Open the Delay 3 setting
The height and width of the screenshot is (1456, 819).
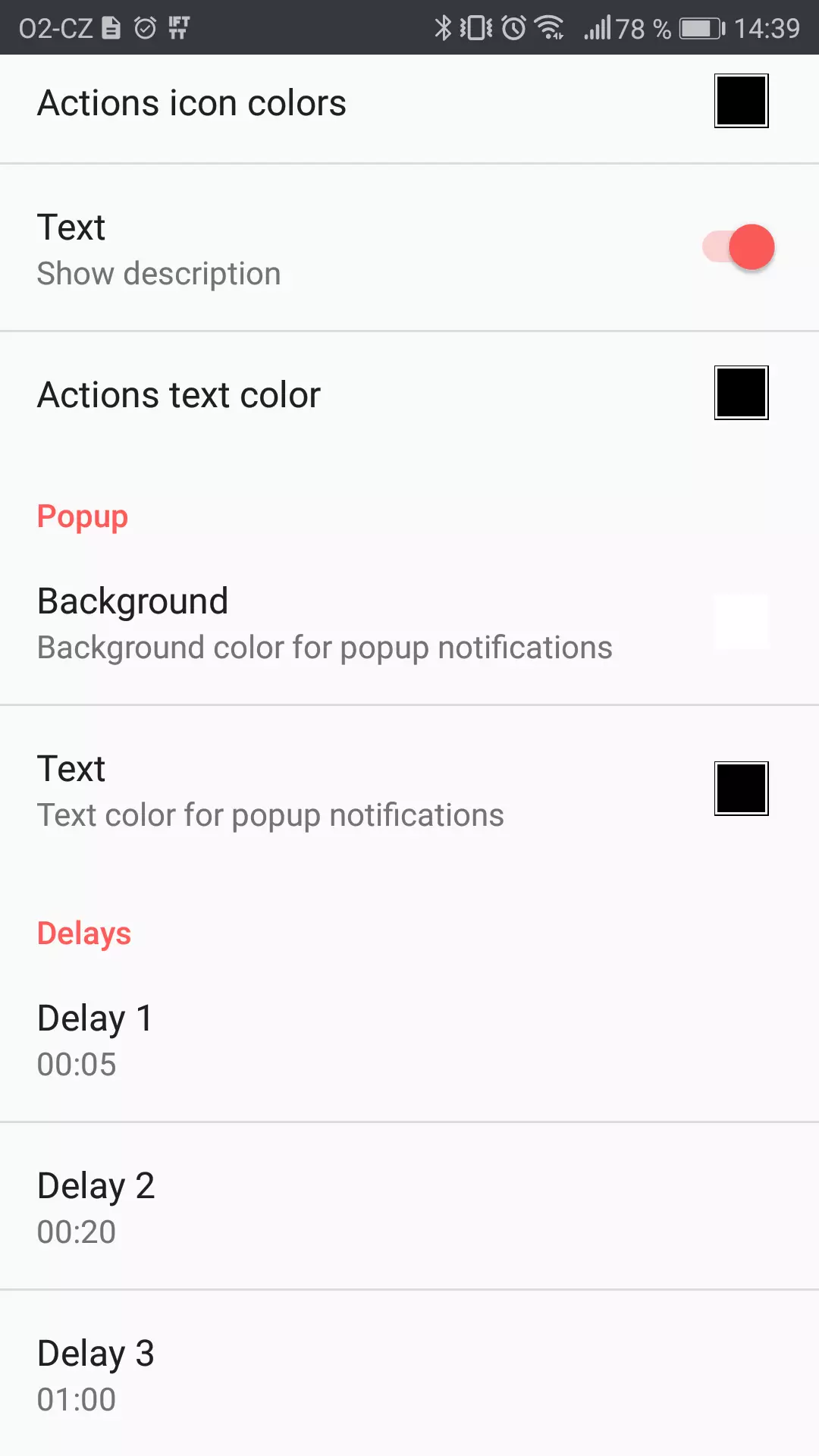[409, 1373]
